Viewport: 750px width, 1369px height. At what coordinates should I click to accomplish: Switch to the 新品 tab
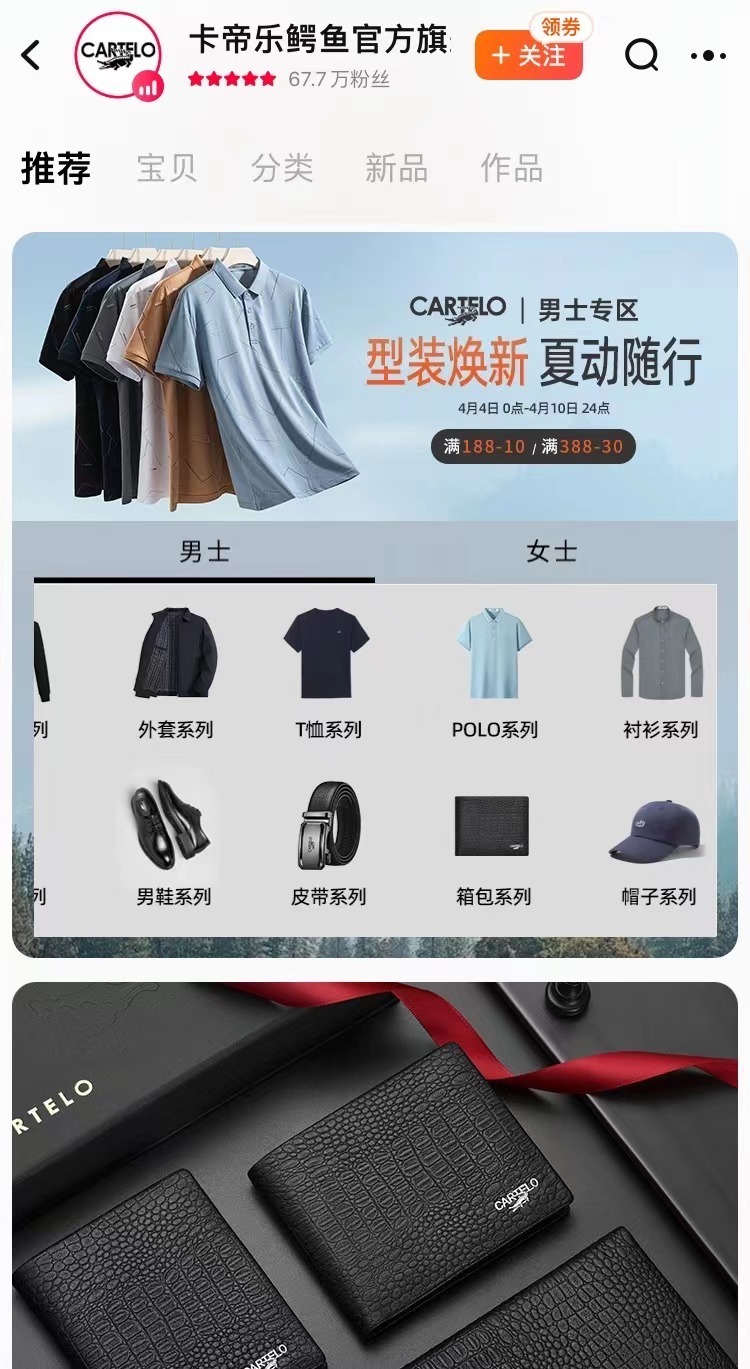[394, 170]
